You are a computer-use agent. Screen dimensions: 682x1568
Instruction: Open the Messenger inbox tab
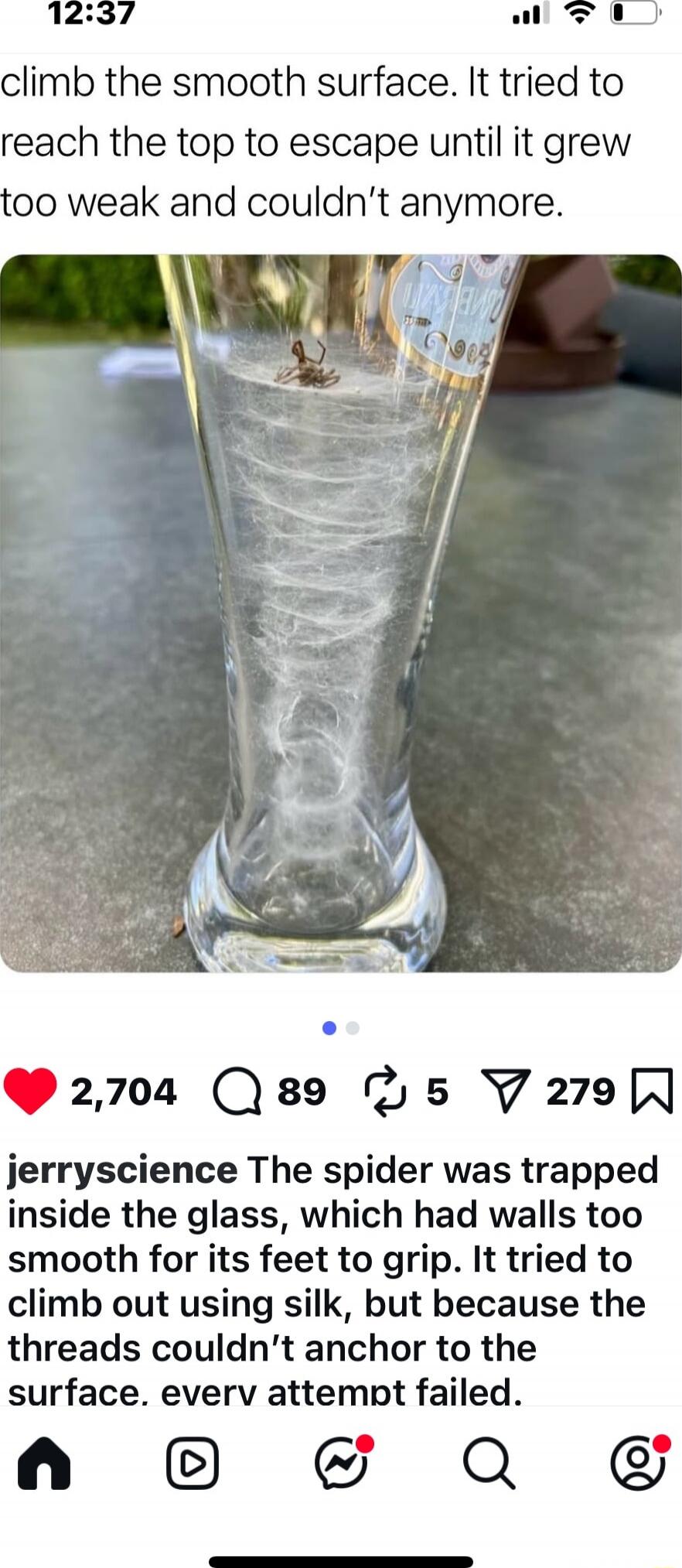pos(341,1464)
